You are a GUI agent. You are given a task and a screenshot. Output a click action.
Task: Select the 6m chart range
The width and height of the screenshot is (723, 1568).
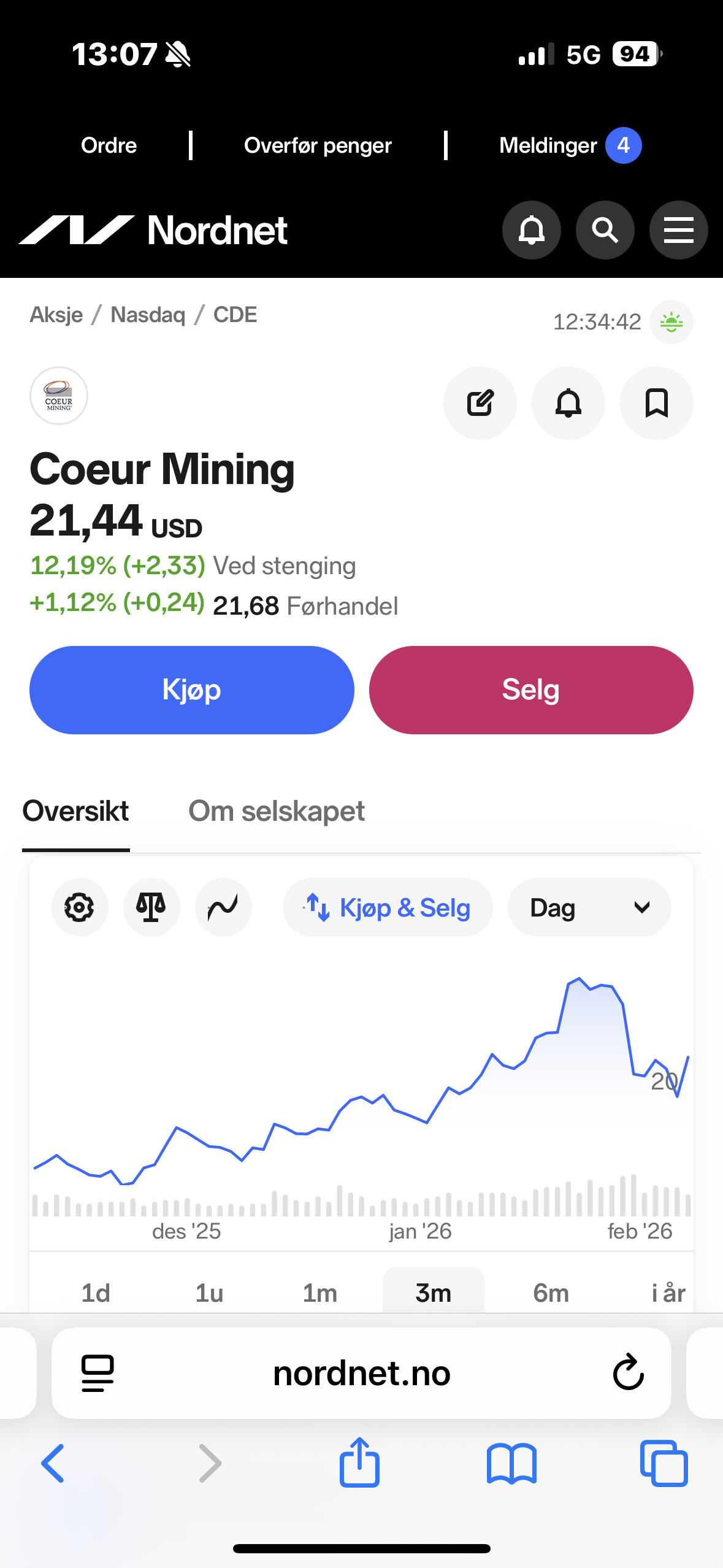551,1293
